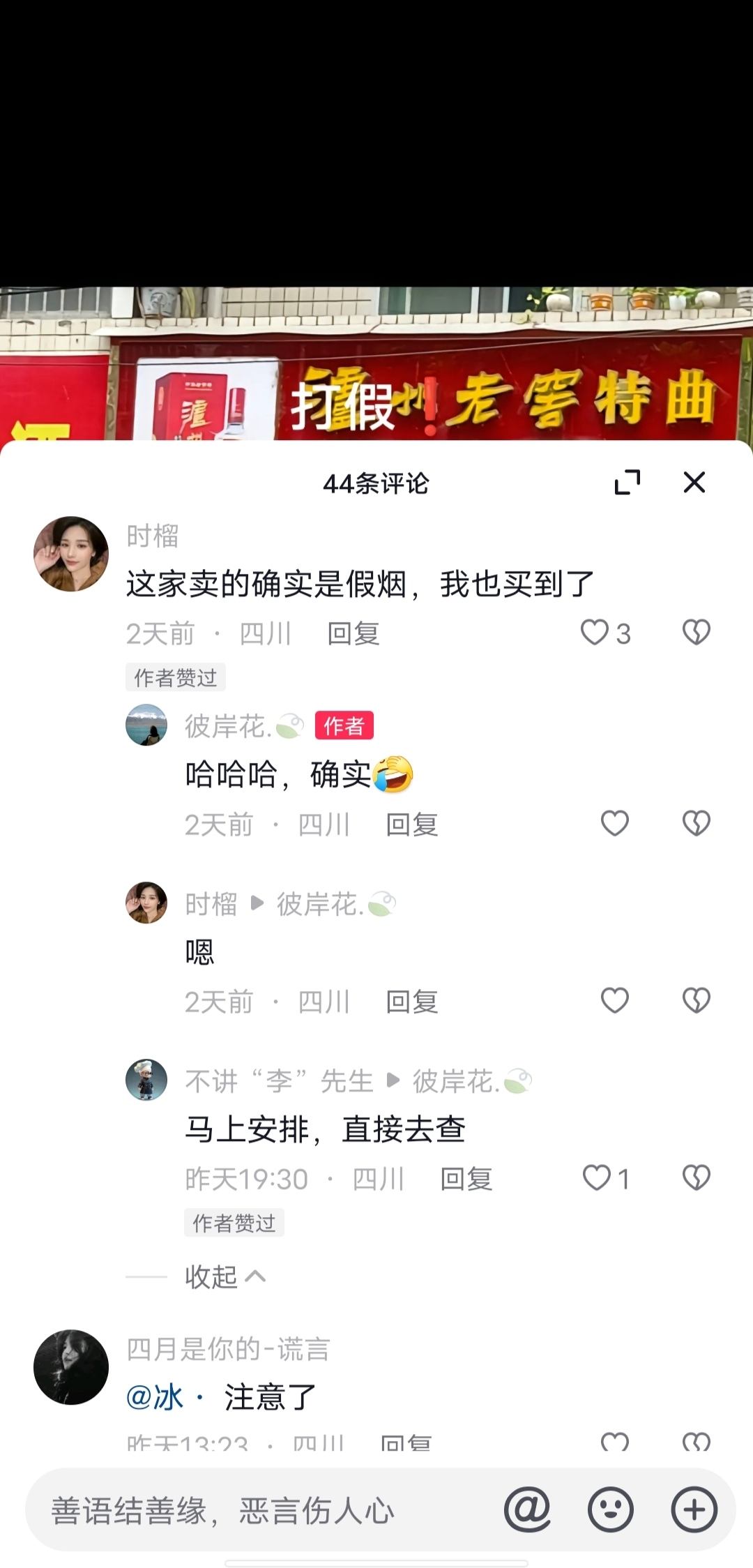Viewport: 753px width, 1568px height.
Task: Dislike 时榴's comment about fake cigarettes
Action: coord(696,633)
